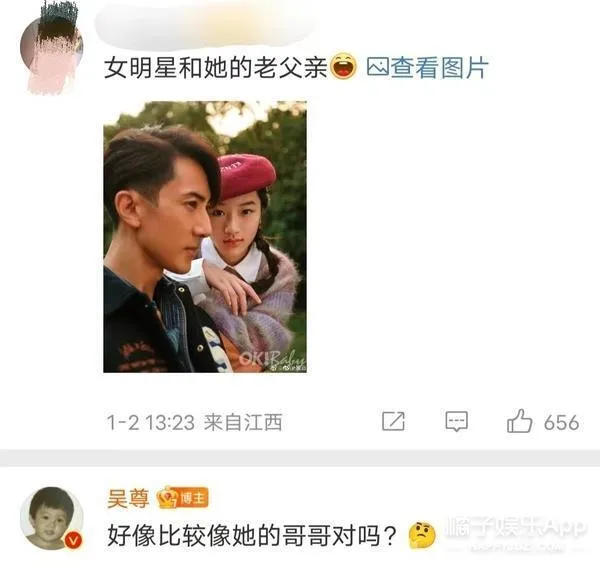Open 吴尊's profile avatar
The image size is (600, 567).
click(x=52, y=518)
